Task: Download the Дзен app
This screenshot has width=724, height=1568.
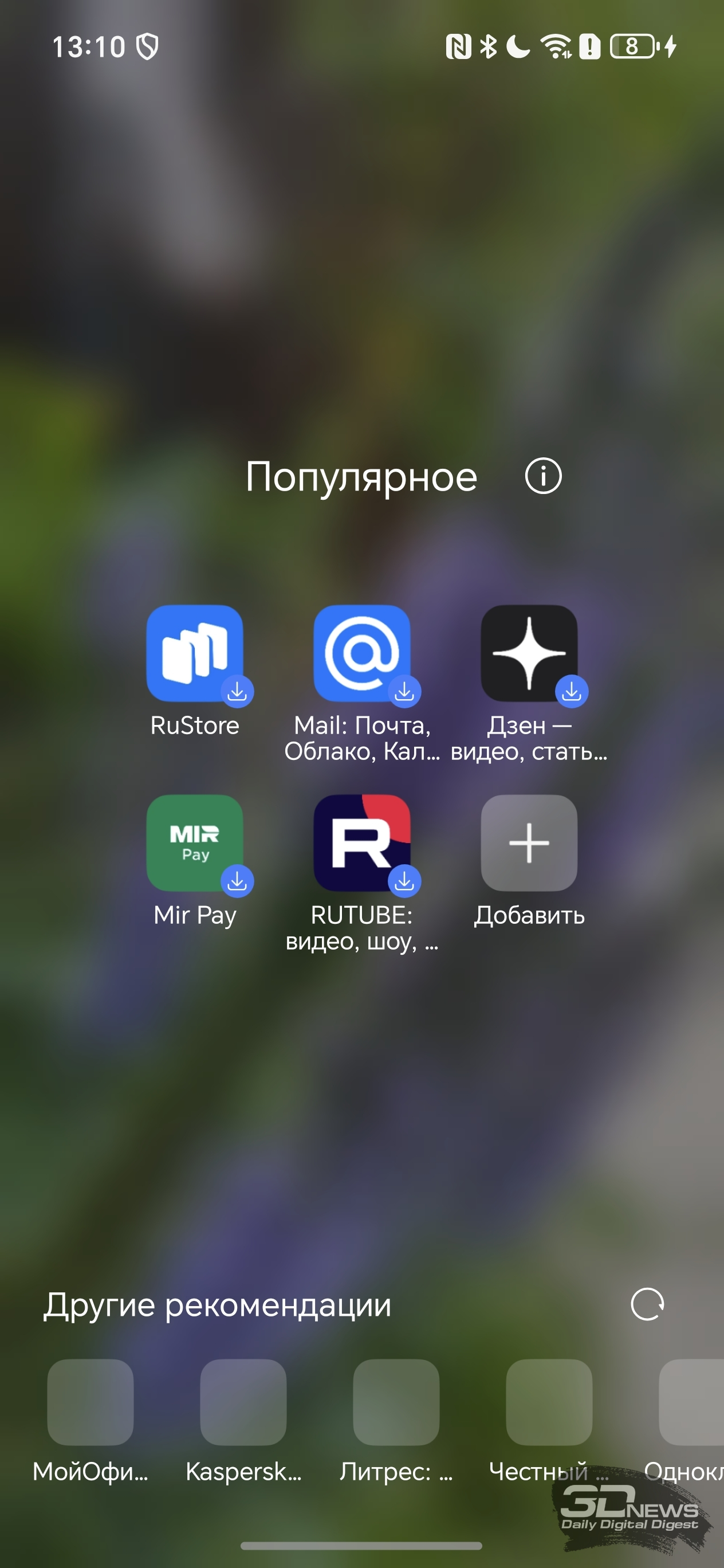Action: 529,653
